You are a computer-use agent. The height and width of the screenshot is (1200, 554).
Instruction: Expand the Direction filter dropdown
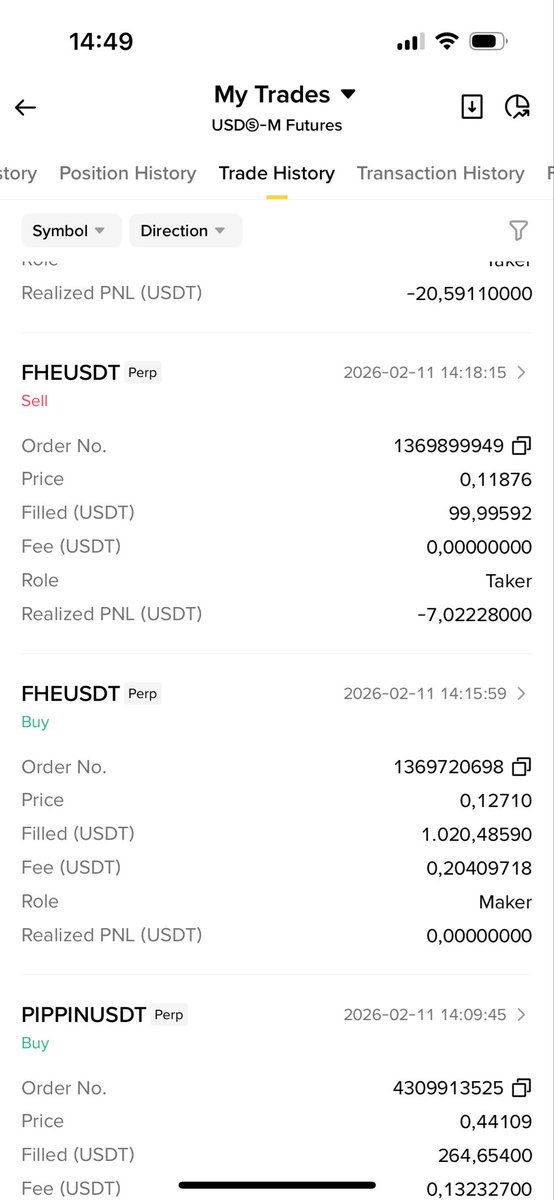point(185,230)
